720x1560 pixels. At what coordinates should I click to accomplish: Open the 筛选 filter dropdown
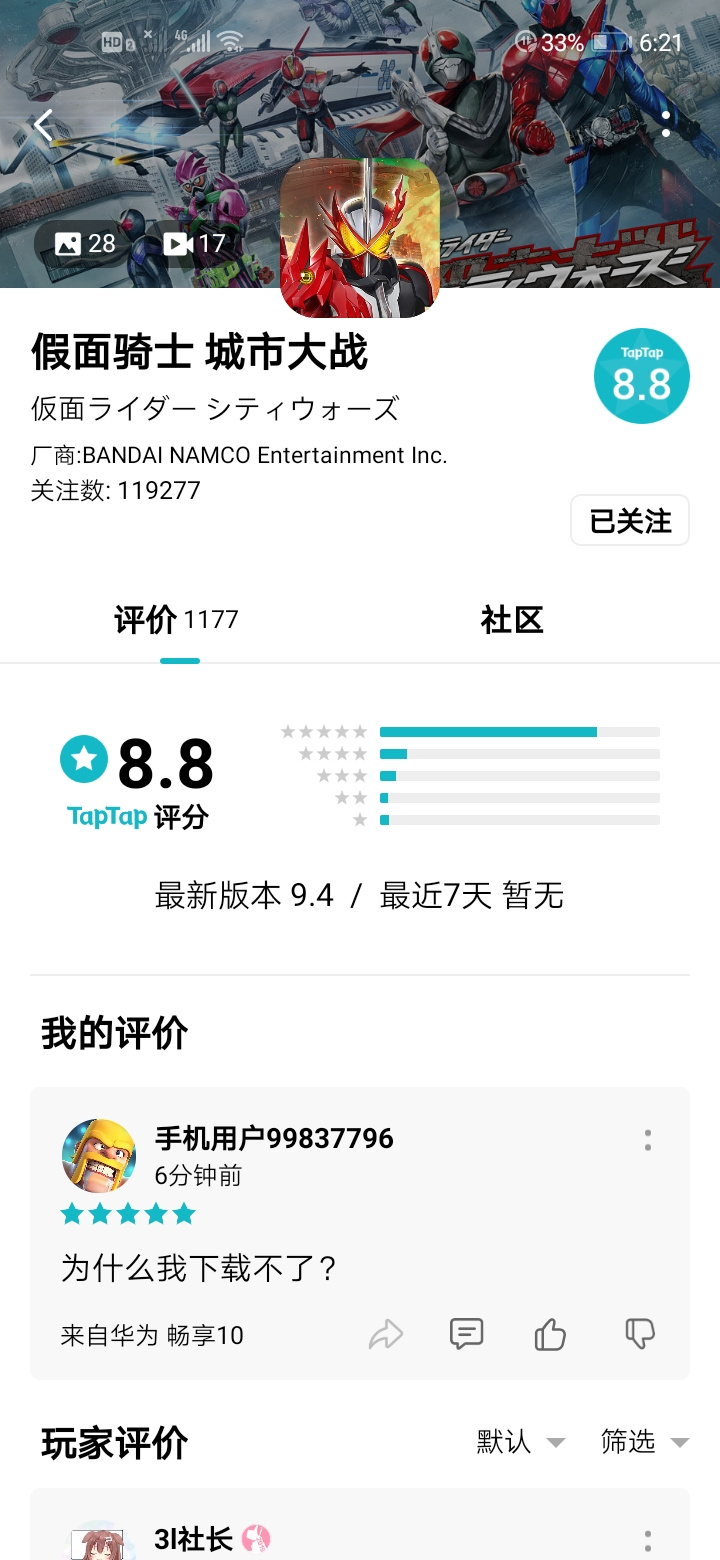pos(645,1441)
